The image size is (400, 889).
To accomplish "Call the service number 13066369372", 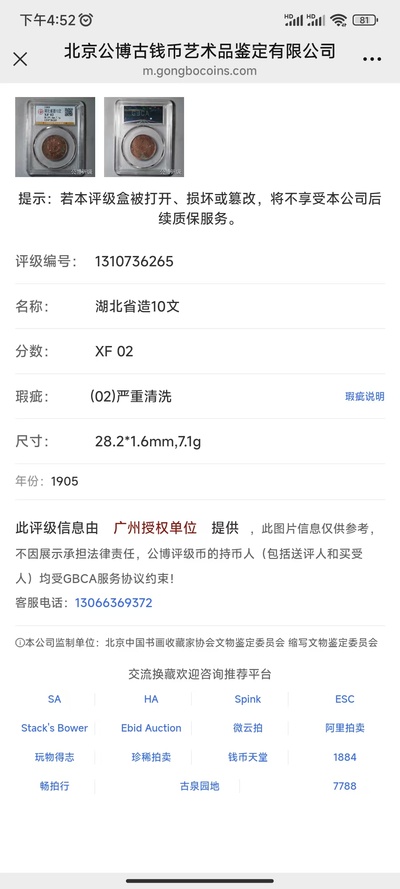I will 113,602.
